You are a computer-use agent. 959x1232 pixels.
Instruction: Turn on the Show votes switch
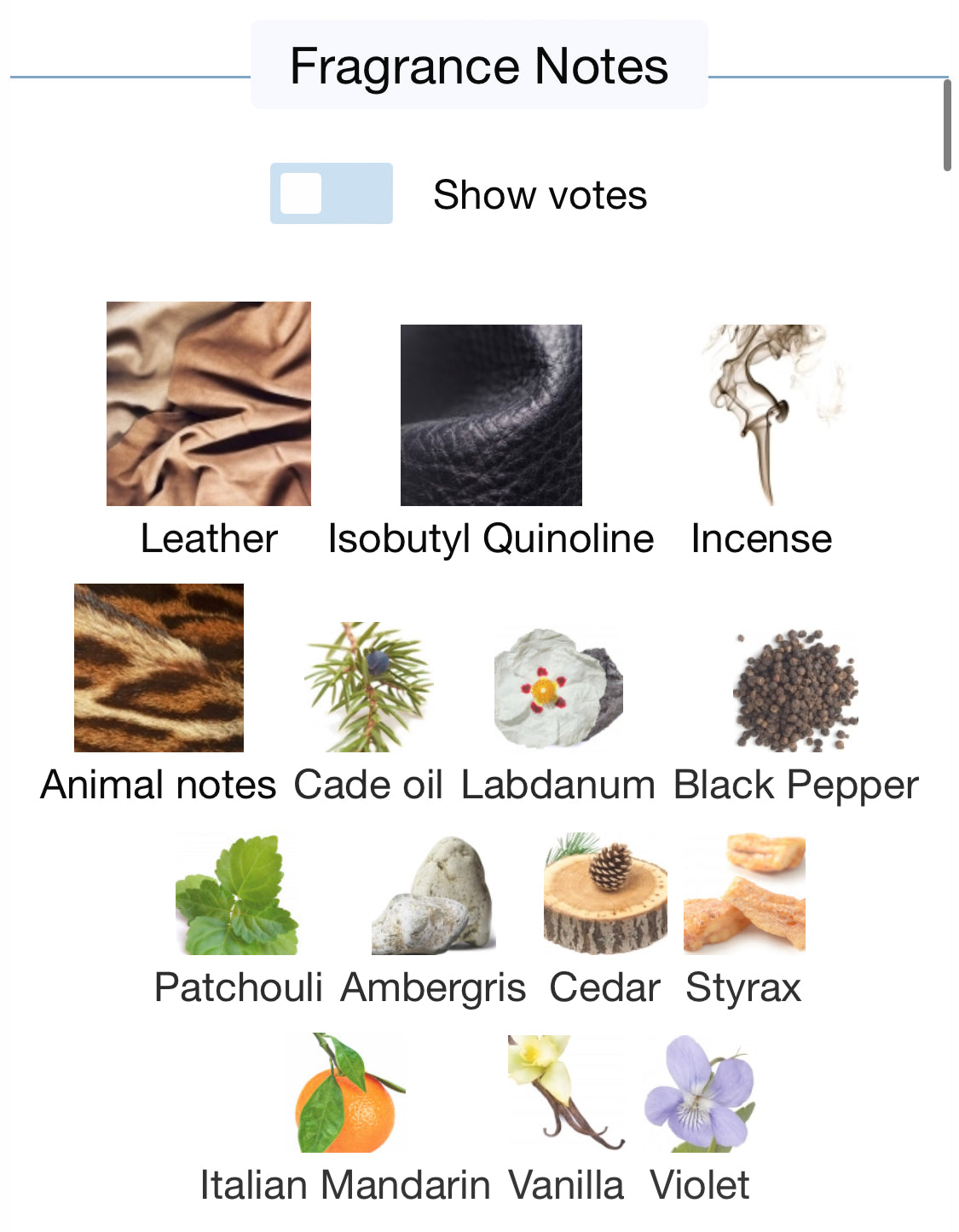(x=331, y=193)
